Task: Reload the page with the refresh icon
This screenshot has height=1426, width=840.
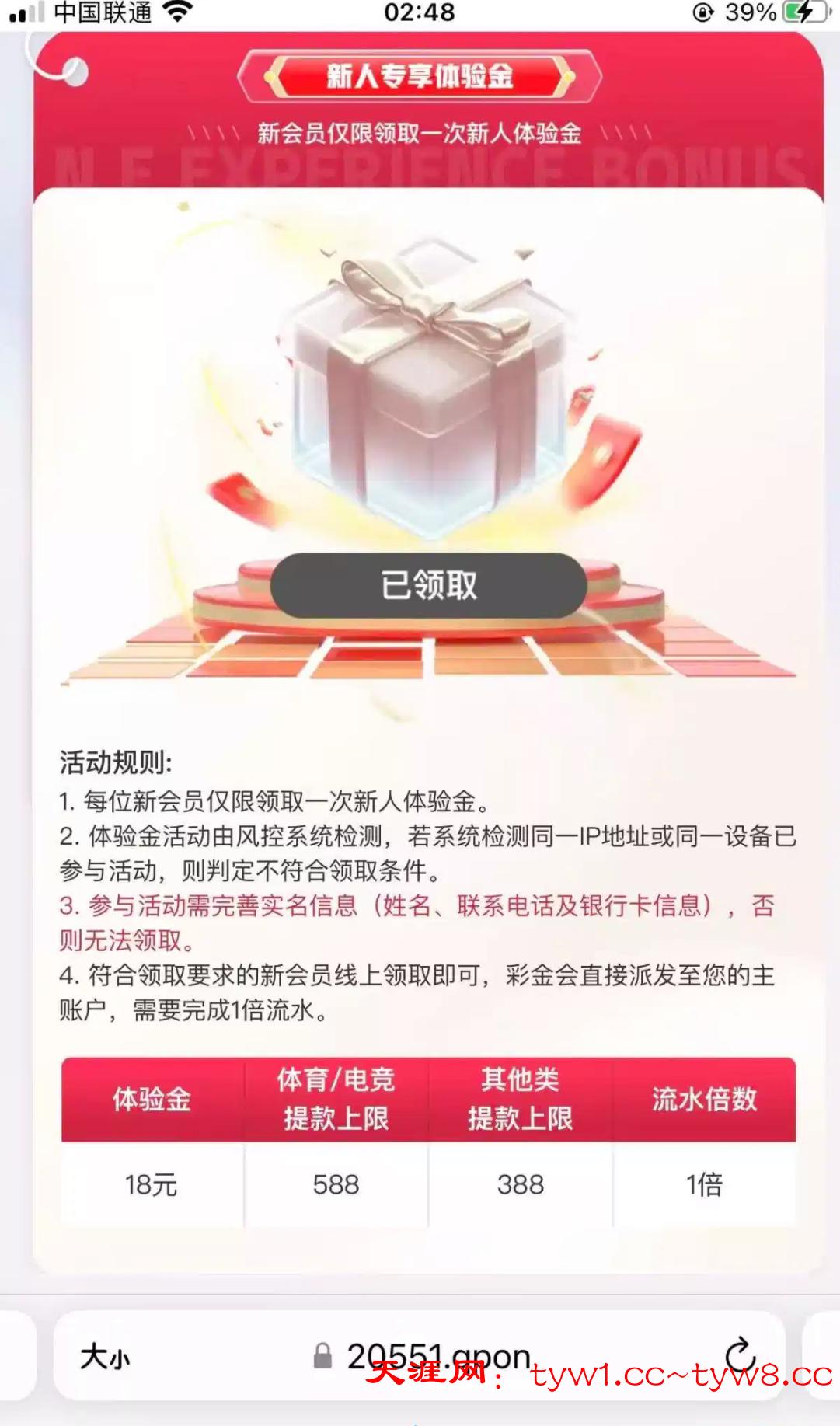Action: coord(739,1356)
